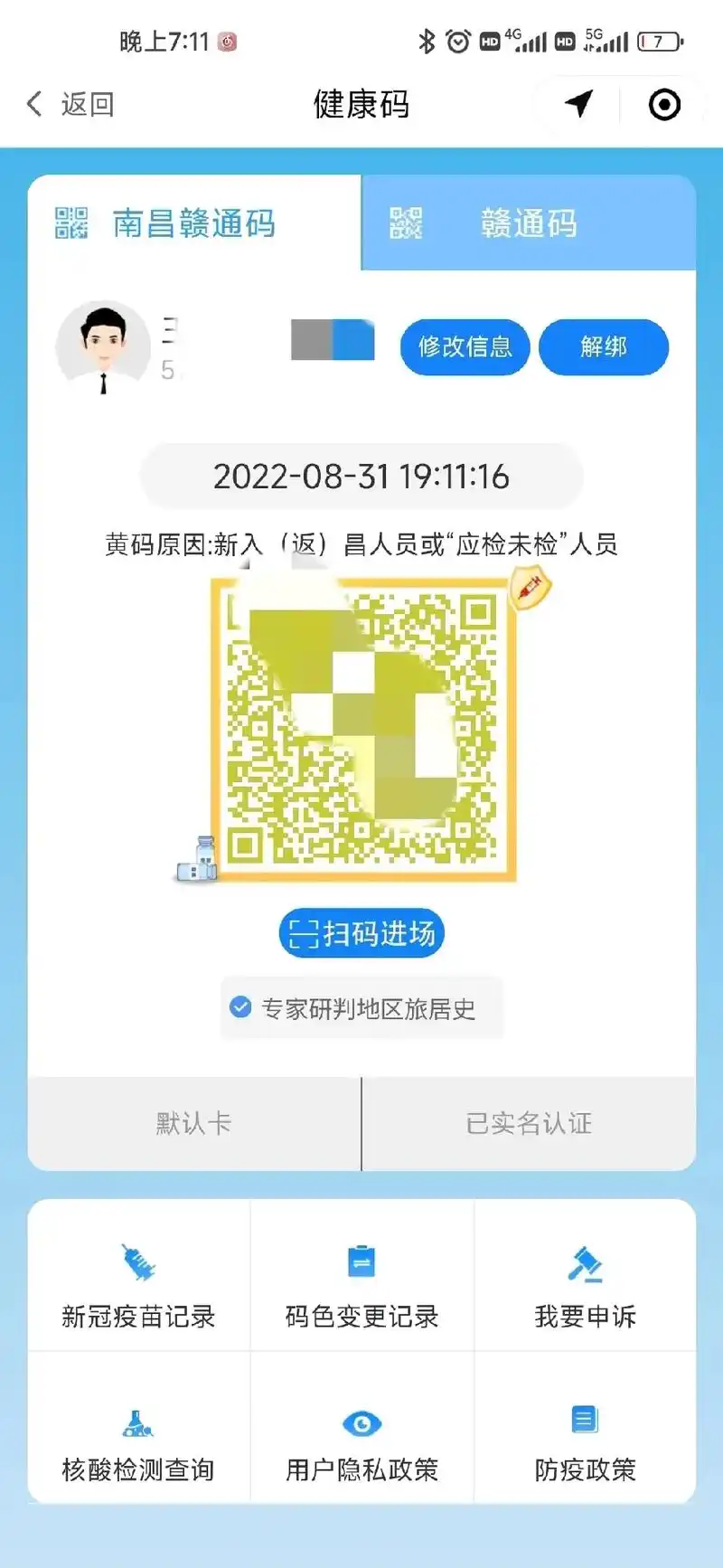Click the 修改信息 button

pyautogui.click(x=465, y=347)
